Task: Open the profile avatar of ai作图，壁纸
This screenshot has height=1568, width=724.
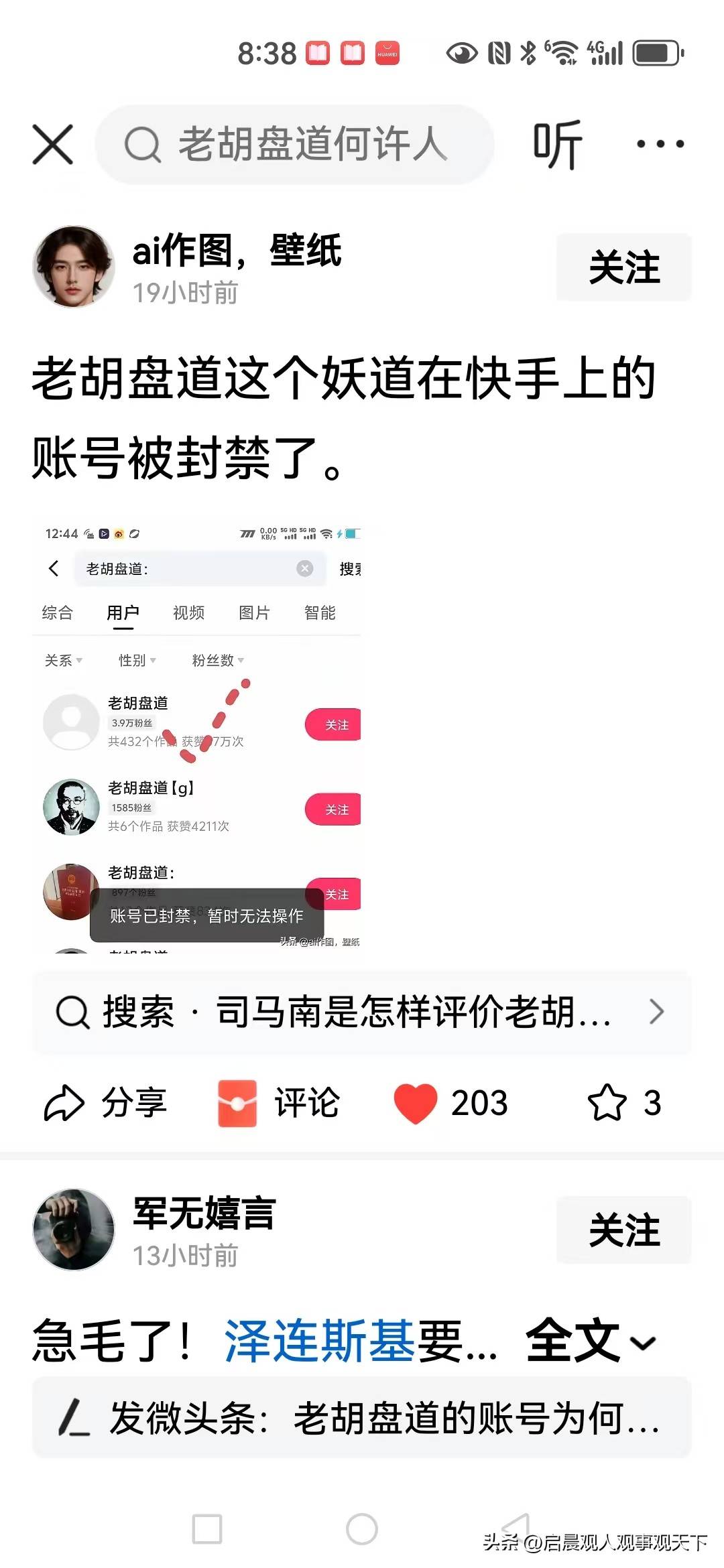Action: [x=74, y=267]
